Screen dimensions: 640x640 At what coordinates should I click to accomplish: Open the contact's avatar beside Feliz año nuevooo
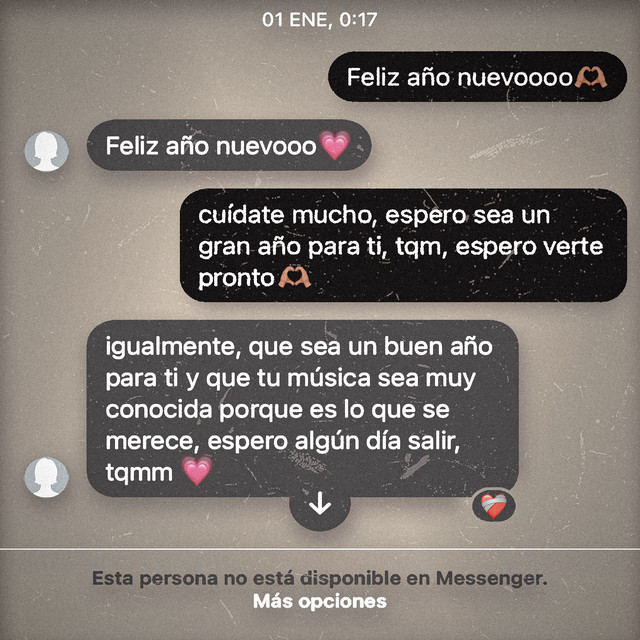47,150
